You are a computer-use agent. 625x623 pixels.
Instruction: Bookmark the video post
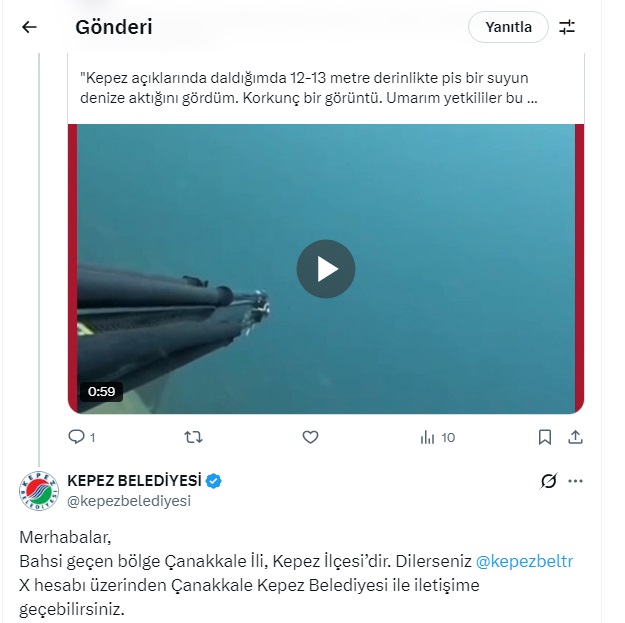pyautogui.click(x=544, y=437)
